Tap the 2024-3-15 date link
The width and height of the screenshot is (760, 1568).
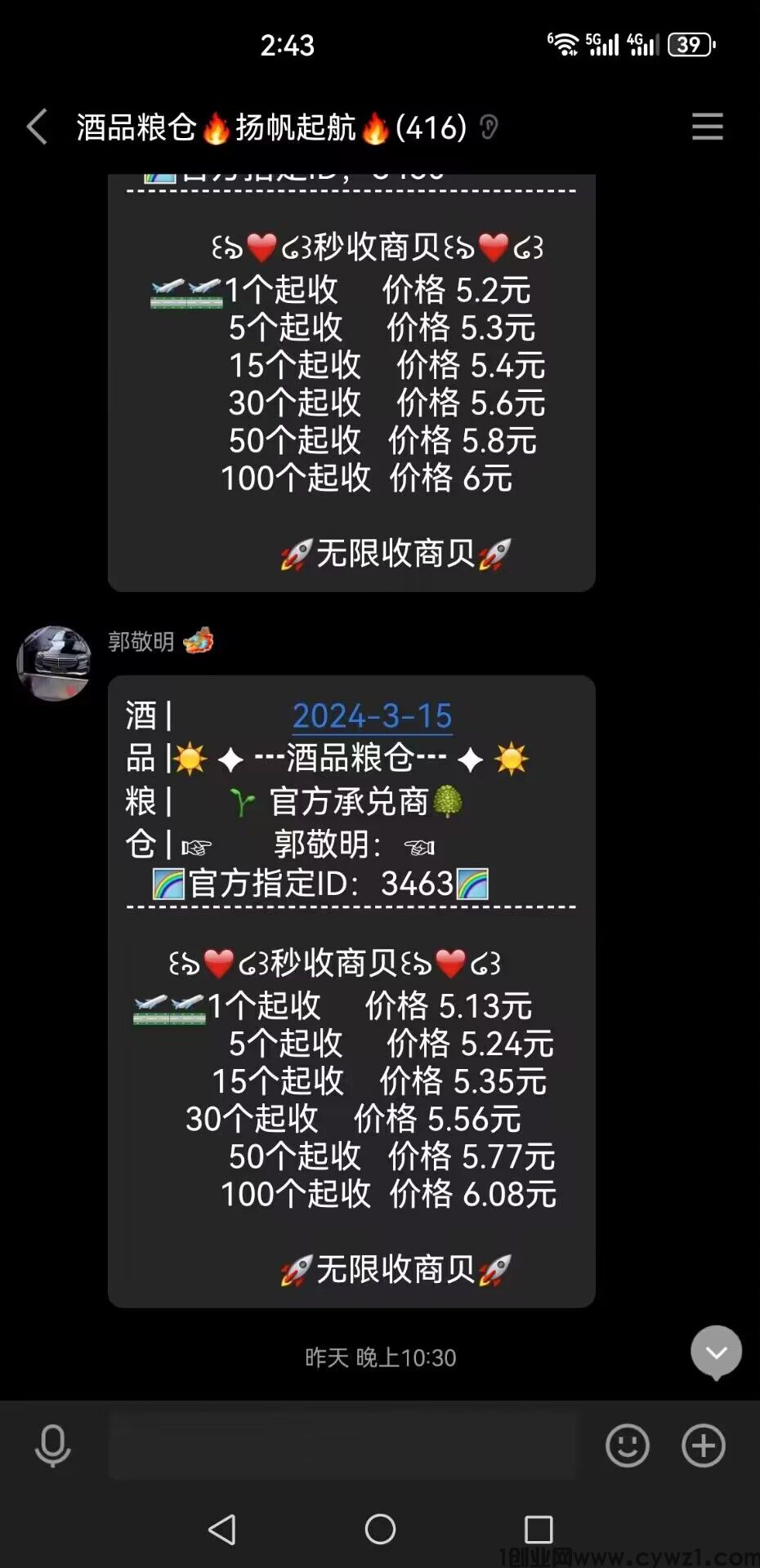tap(372, 716)
